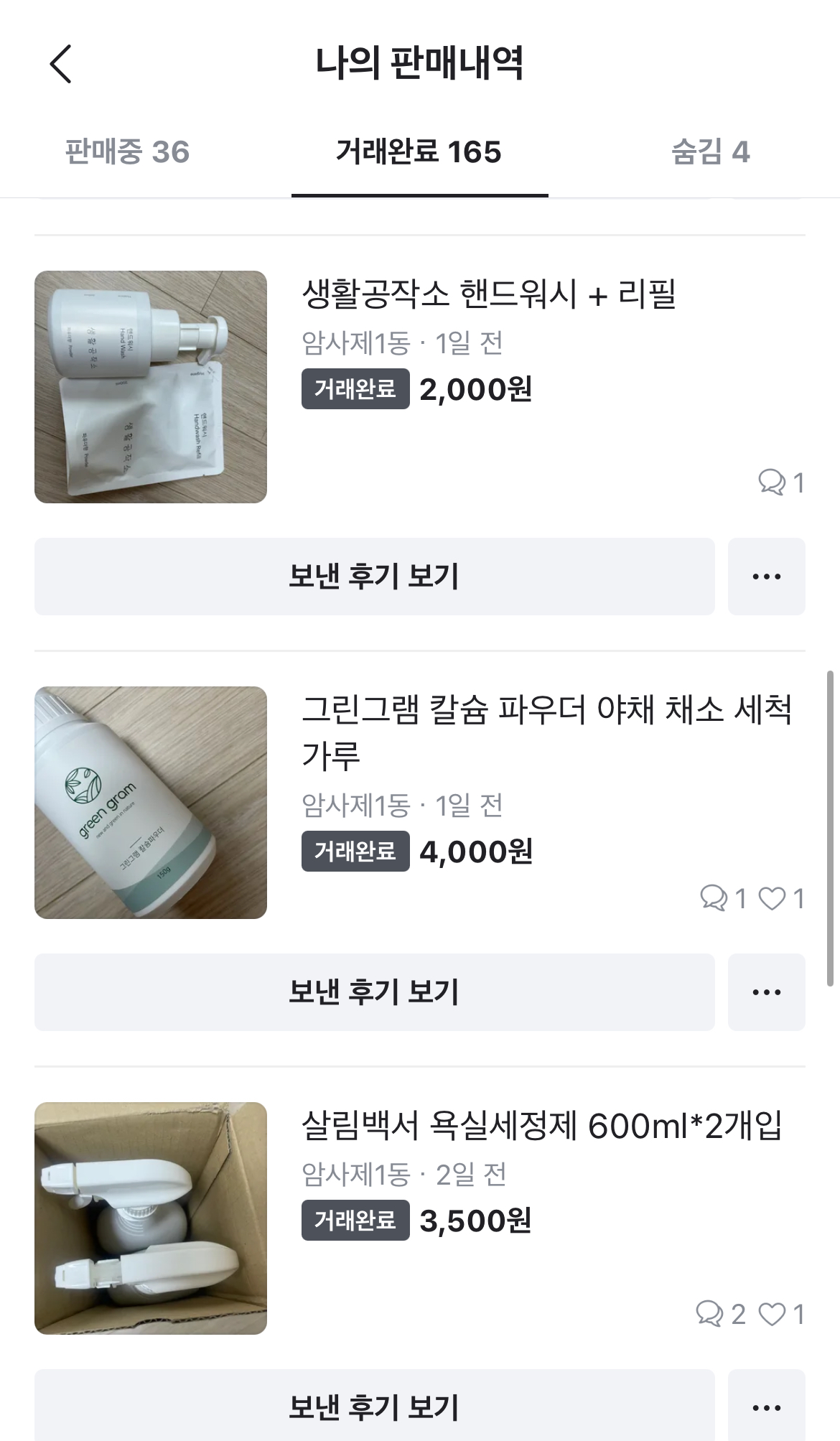Switch to the 판매중 36 tab
Screen dimensions: 840x1441
[127, 152]
